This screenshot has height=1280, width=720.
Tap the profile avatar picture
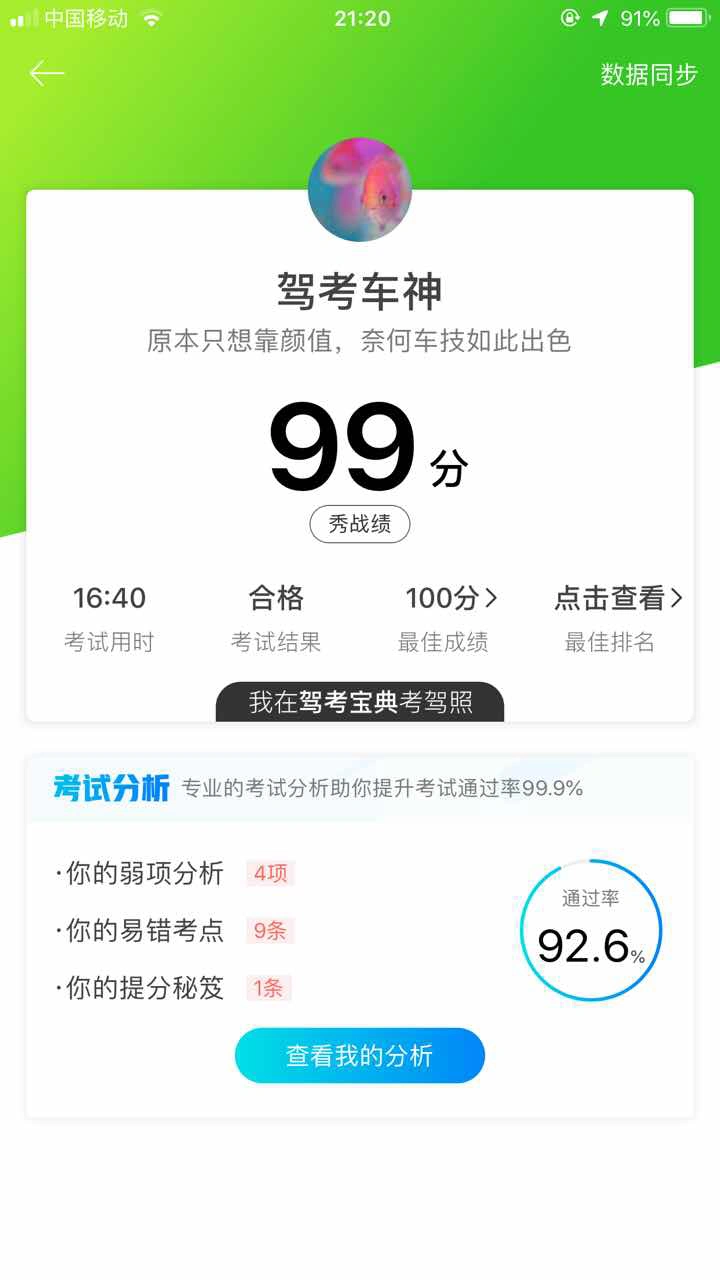coord(360,190)
